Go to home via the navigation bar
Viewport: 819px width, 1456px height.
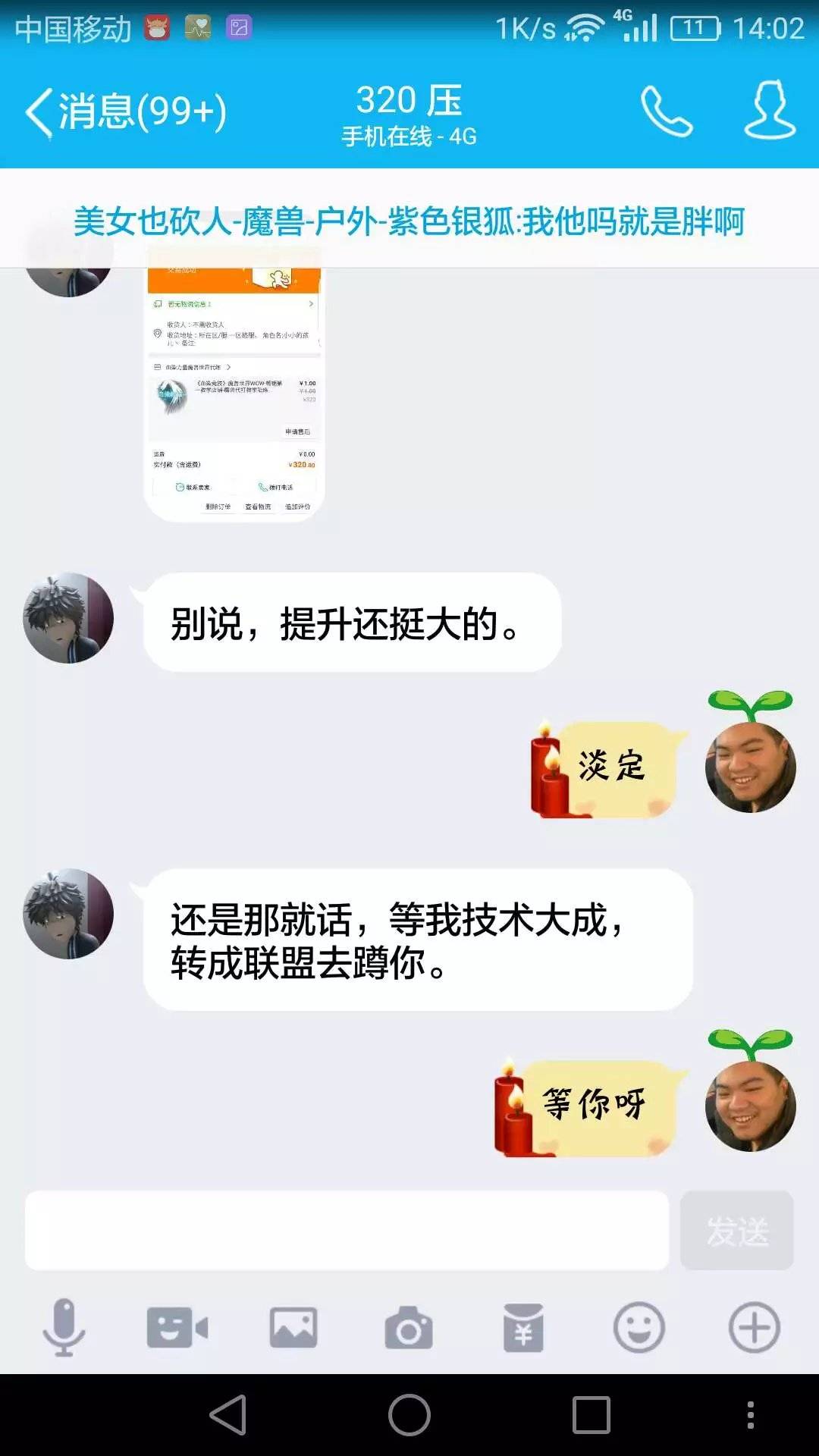(409, 1415)
